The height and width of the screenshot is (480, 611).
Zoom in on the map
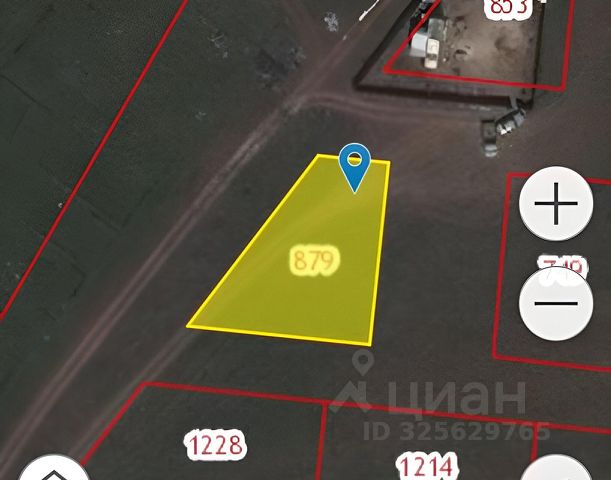[x=557, y=206]
